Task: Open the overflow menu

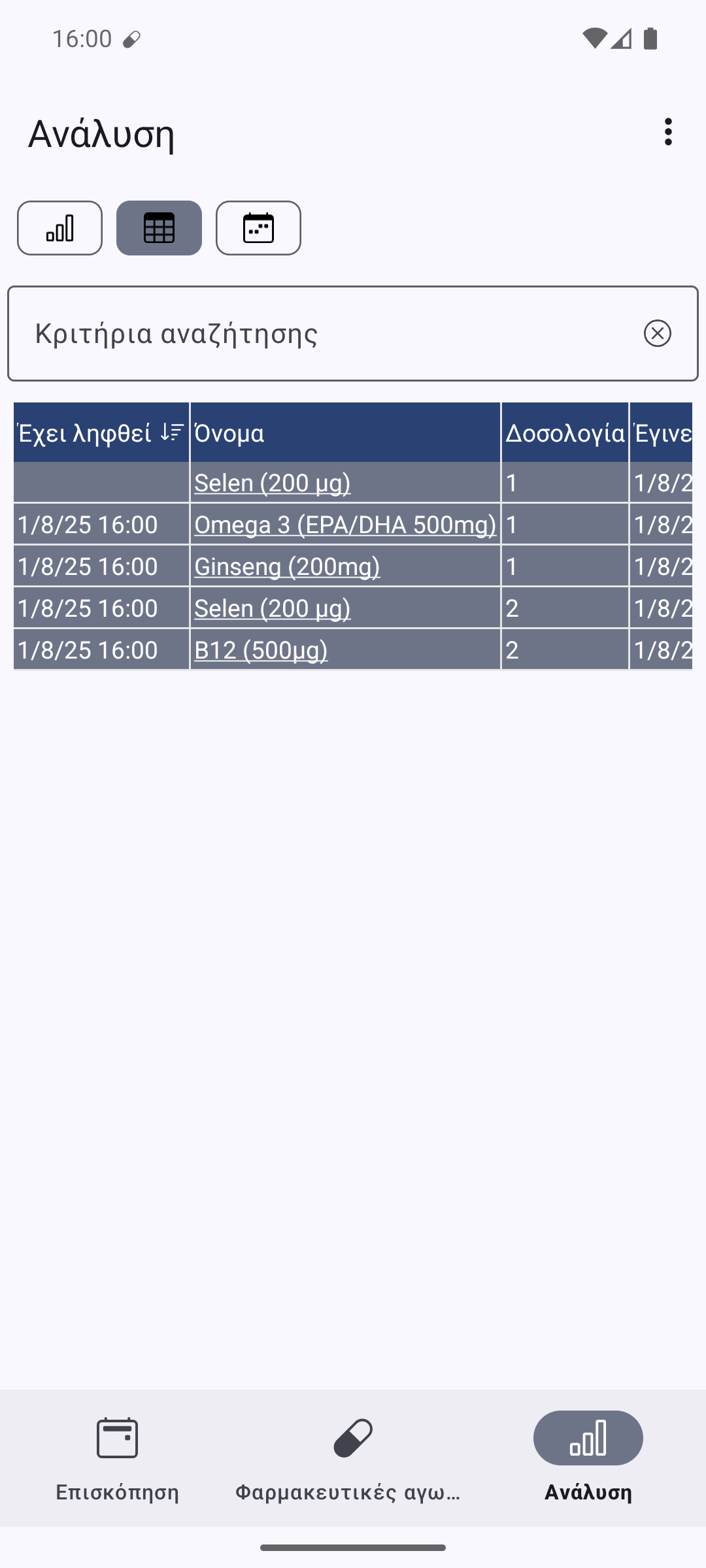Action: (x=667, y=132)
